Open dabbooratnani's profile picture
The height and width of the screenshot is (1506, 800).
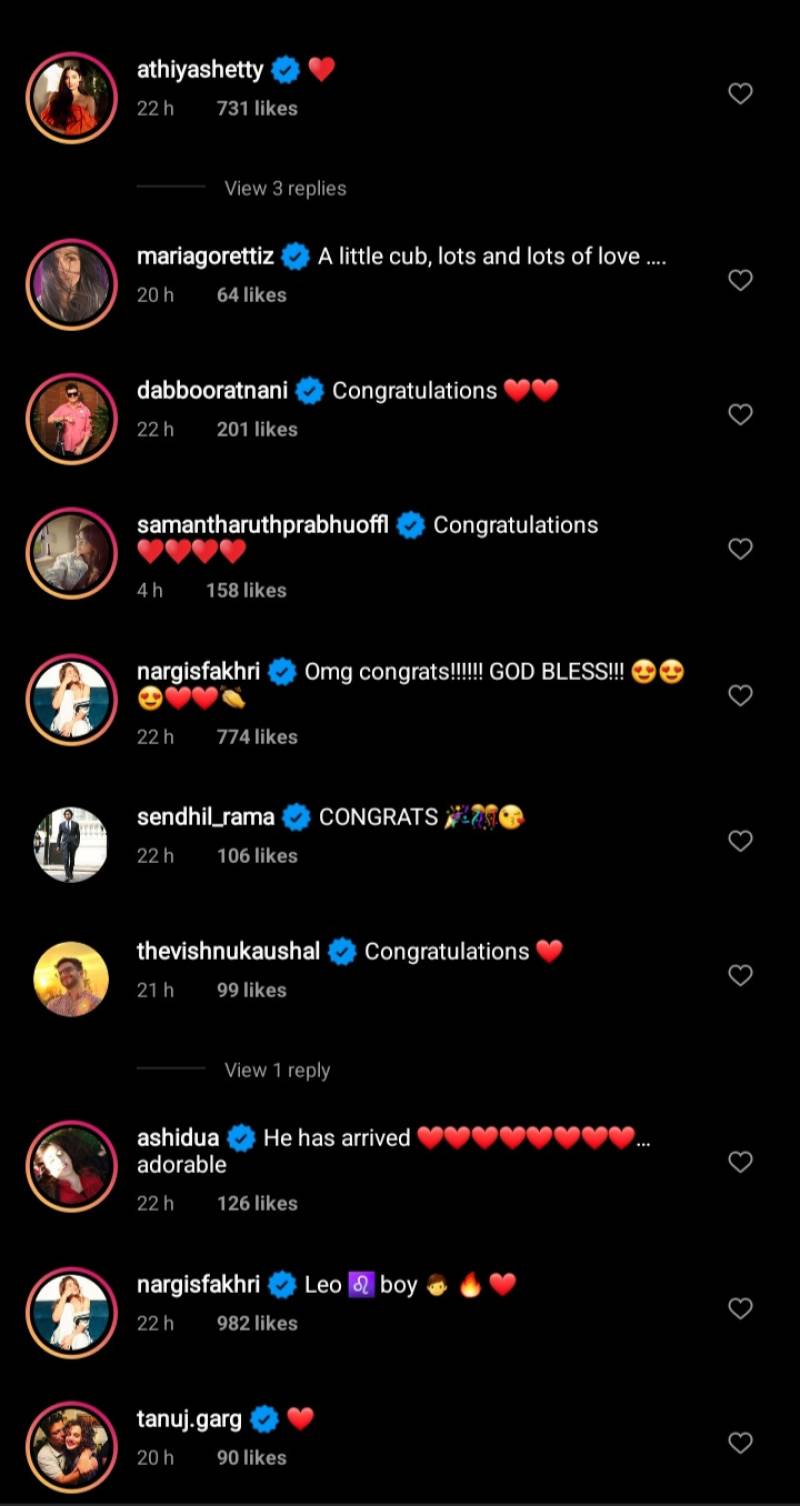point(71,418)
